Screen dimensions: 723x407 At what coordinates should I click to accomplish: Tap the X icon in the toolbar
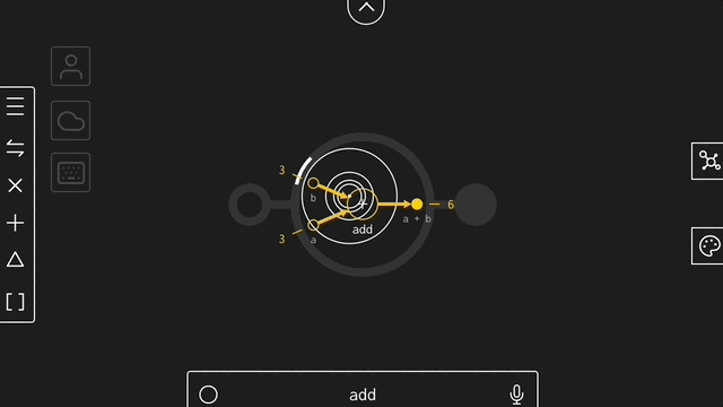click(15, 186)
